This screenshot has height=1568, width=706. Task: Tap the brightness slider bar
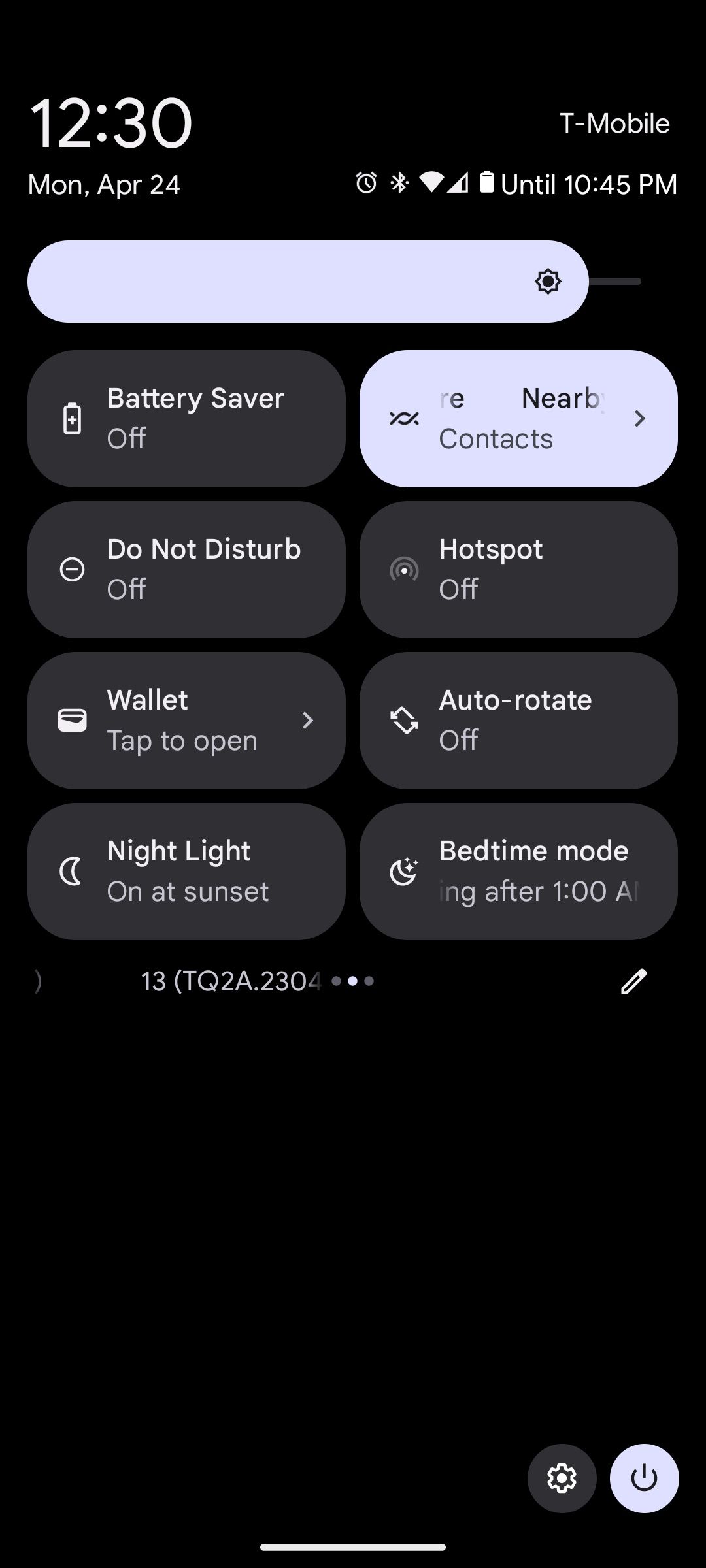tap(333, 282)
